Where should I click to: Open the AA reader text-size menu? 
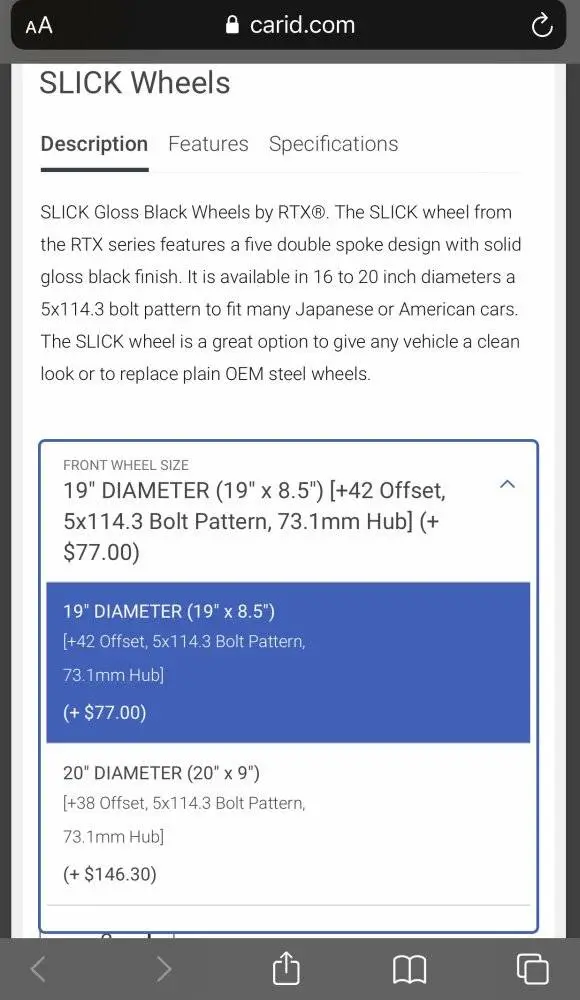pyautogui.click(x=39, y=26)
